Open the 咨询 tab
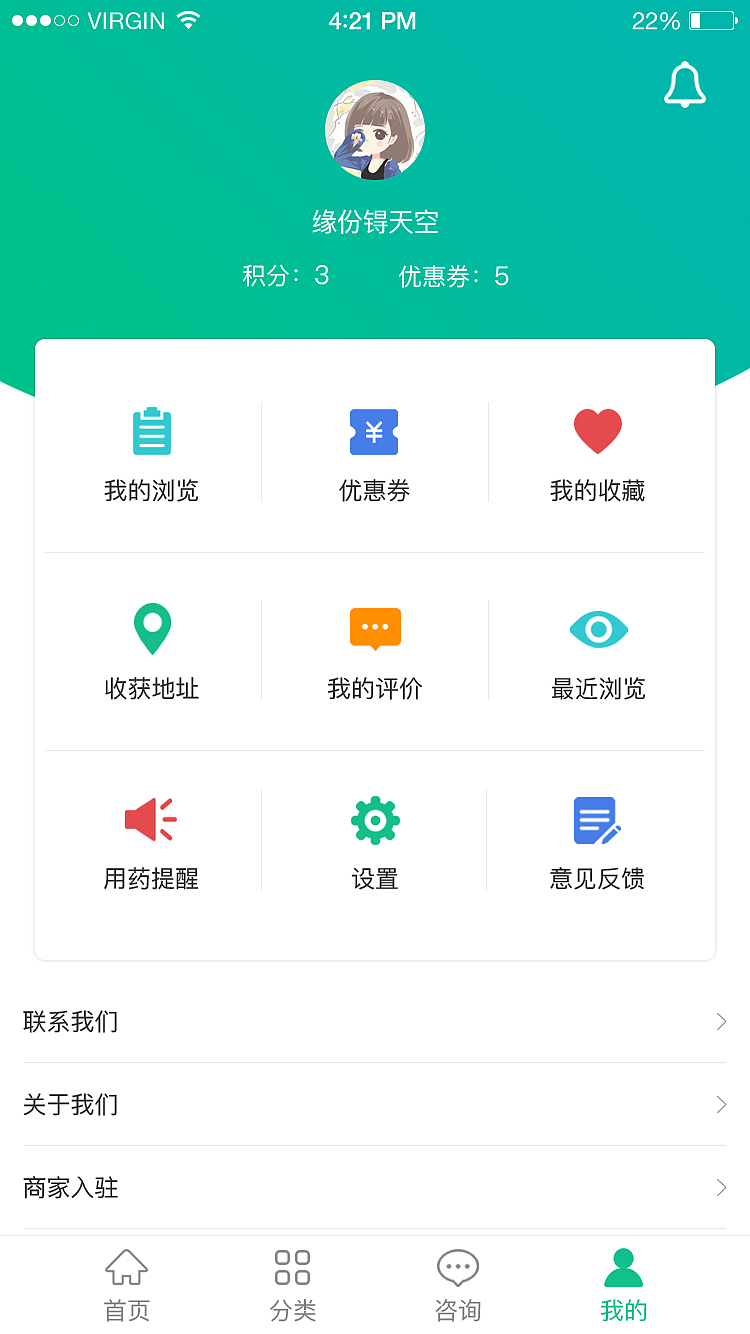Viewport: 750px width, 1334px height. [x=458, y=1283]
